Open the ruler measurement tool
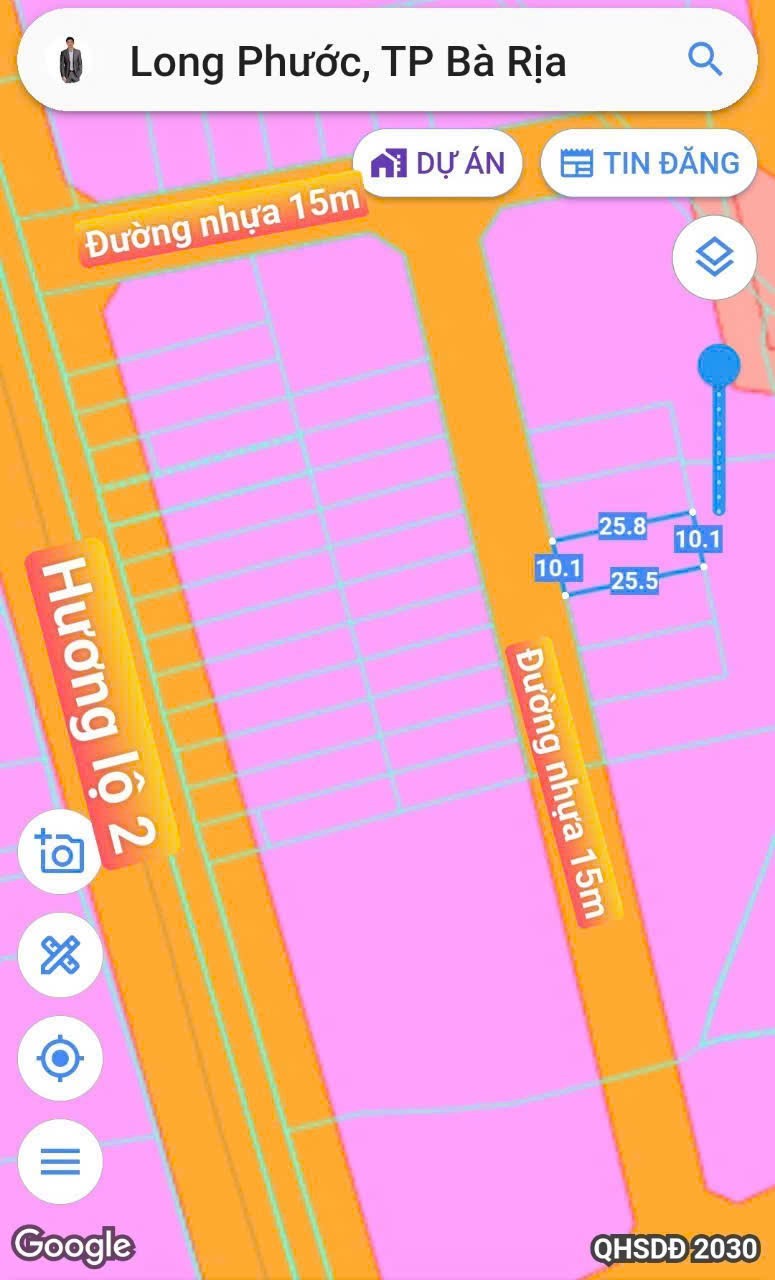This screenshot has width=775, height=1280. click(60, 955)
